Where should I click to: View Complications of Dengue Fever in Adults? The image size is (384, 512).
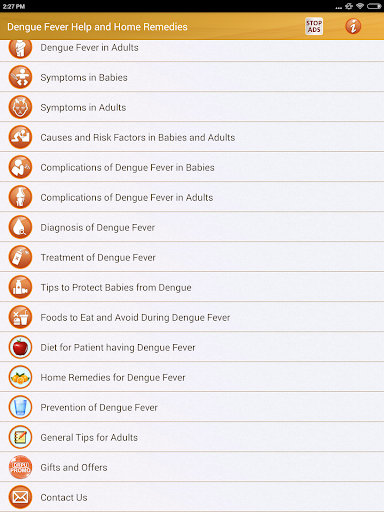[192, 197]
